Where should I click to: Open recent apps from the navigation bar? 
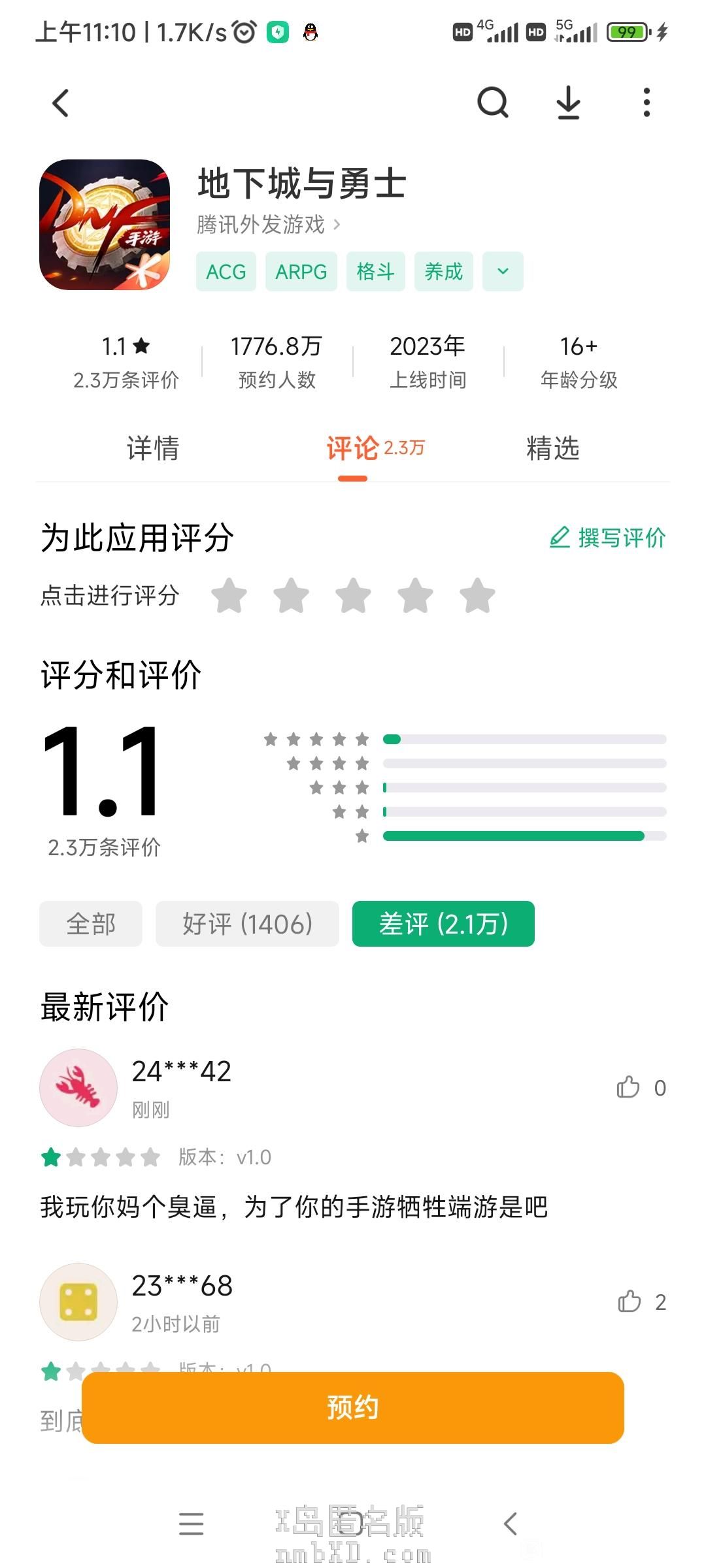[x=191, y=1524]
